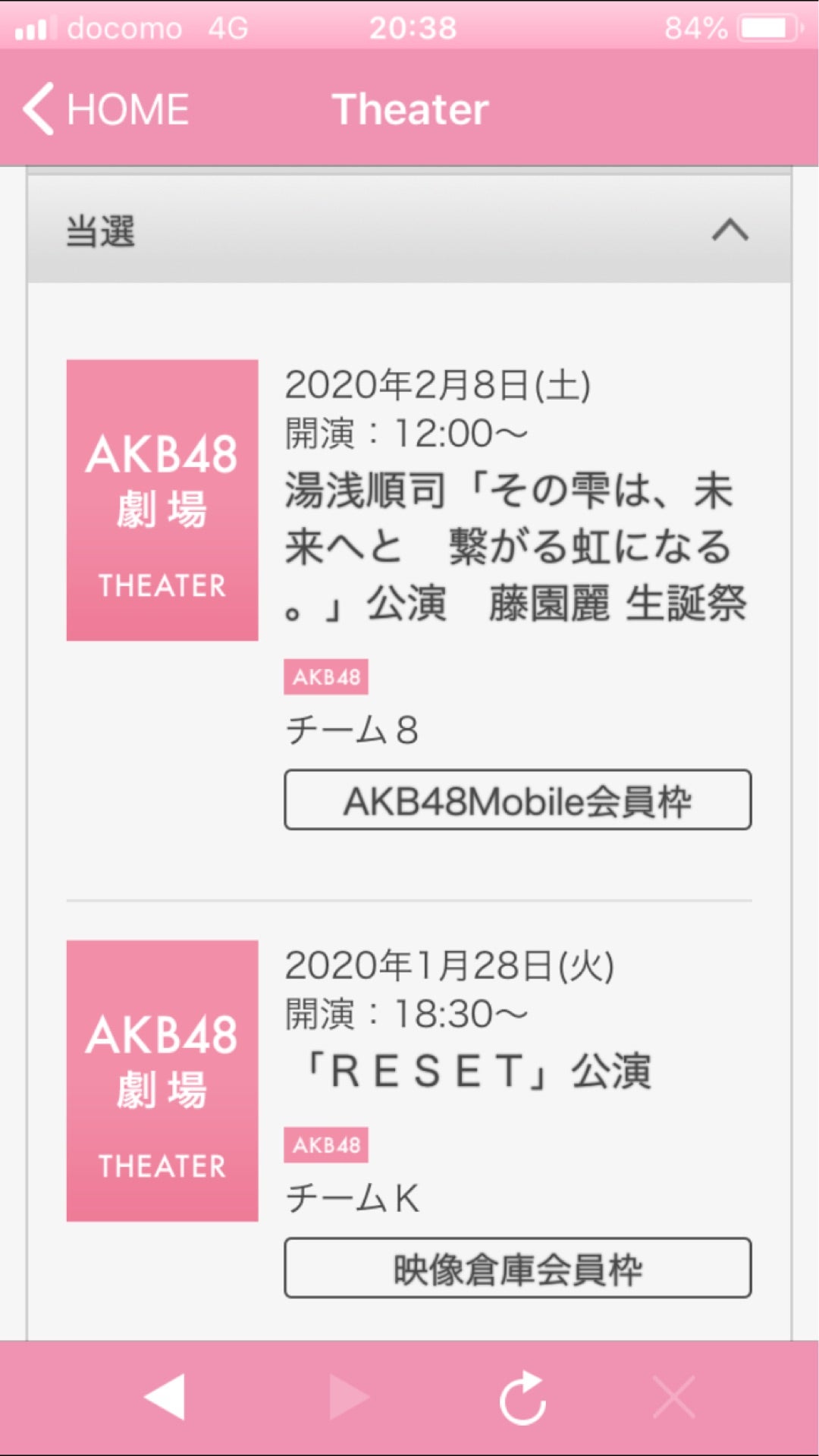Tap the 映像倉庫会員枠 button
This screenshot has height=1456, width=819.
(x=517, y=1269)
